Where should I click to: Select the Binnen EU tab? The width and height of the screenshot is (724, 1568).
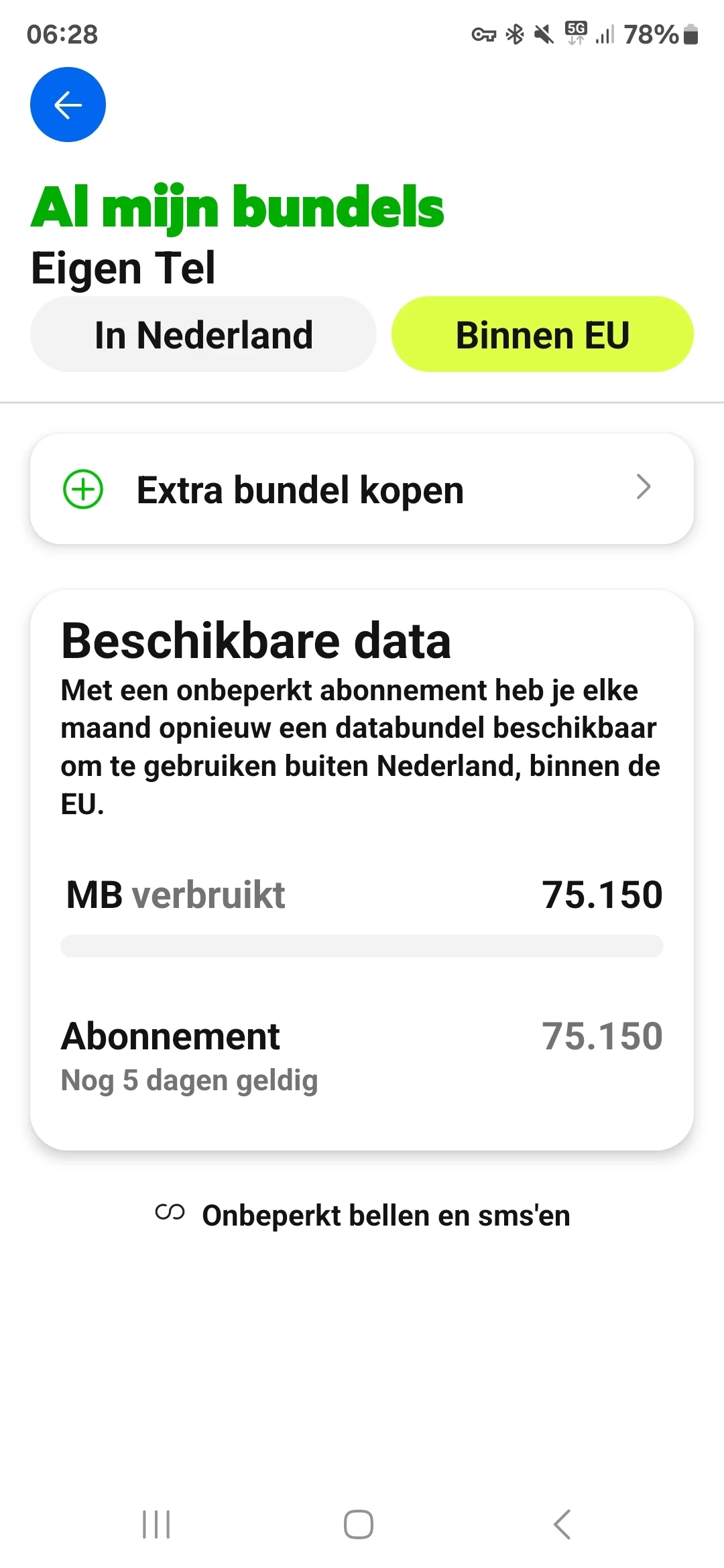(x=542, y=334)
